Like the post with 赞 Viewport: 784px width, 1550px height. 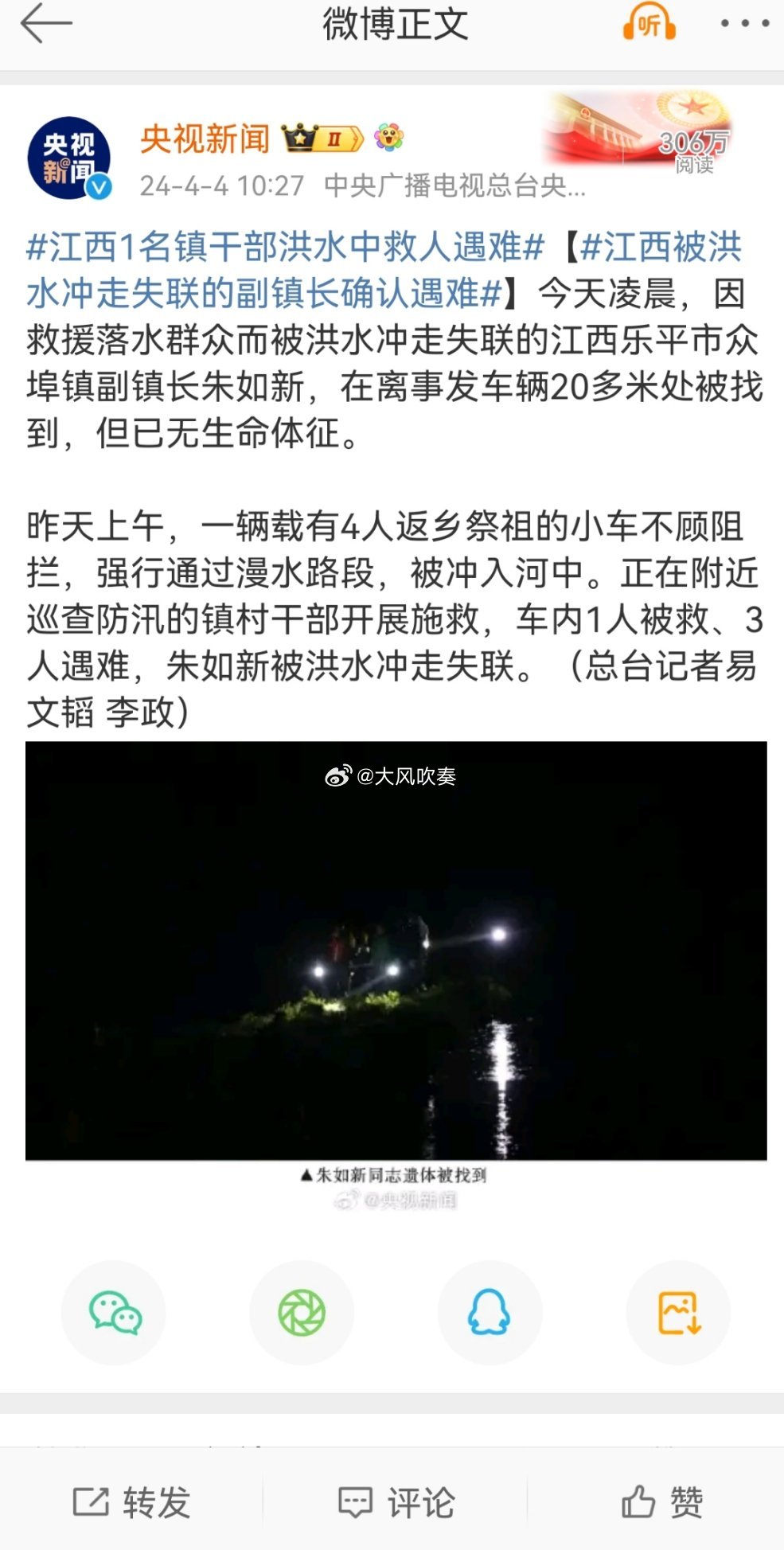click(661, 1502)
